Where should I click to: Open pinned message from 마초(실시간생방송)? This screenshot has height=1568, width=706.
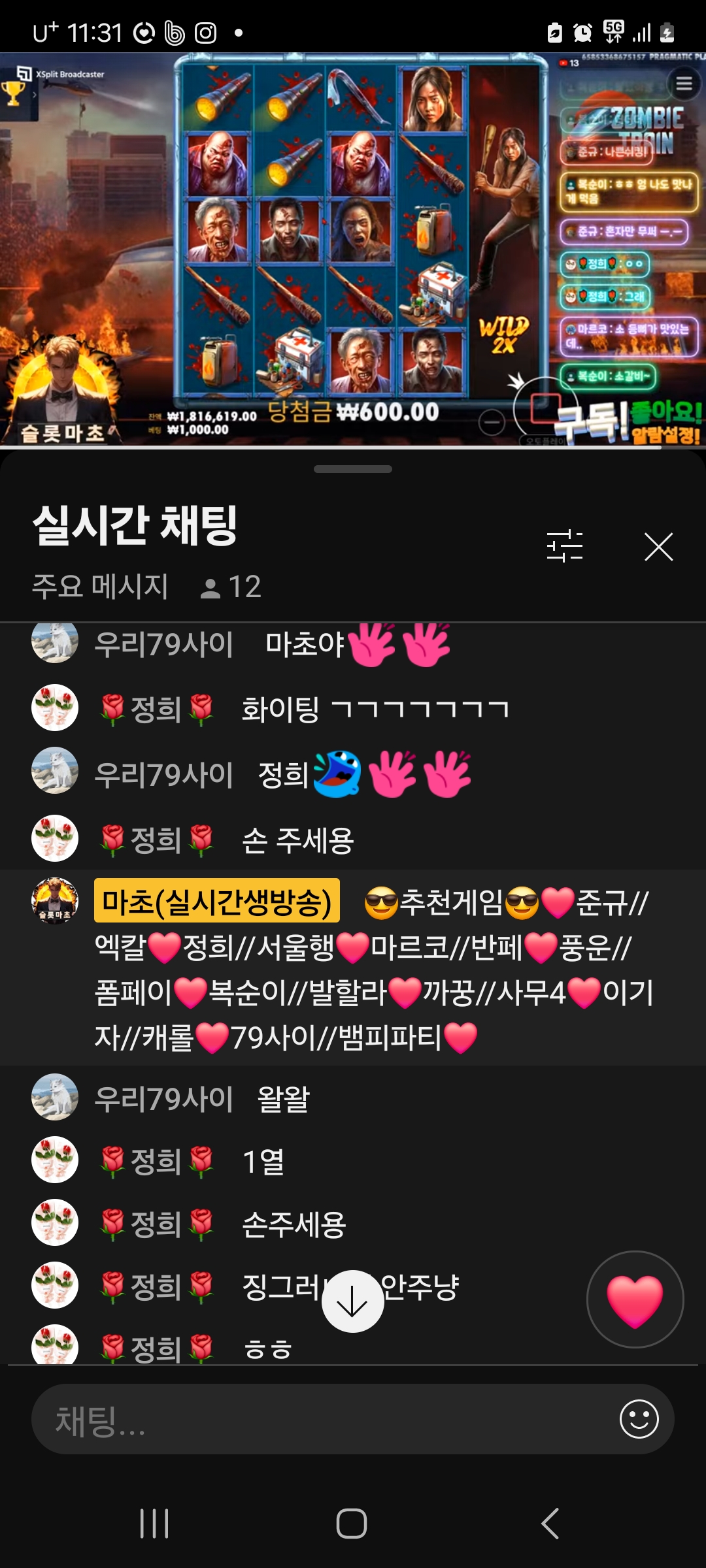tap(373, 968)
